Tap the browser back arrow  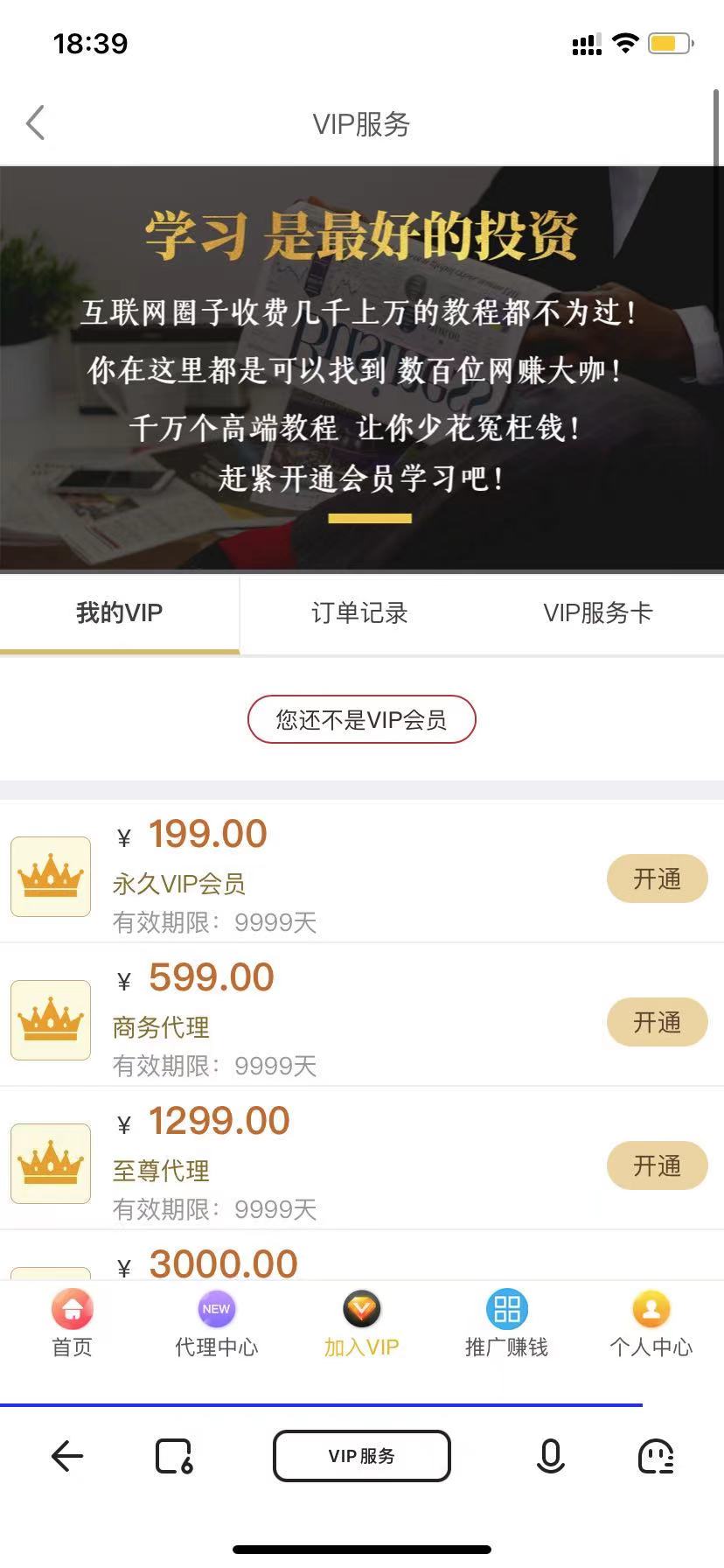click(67, 1456)
